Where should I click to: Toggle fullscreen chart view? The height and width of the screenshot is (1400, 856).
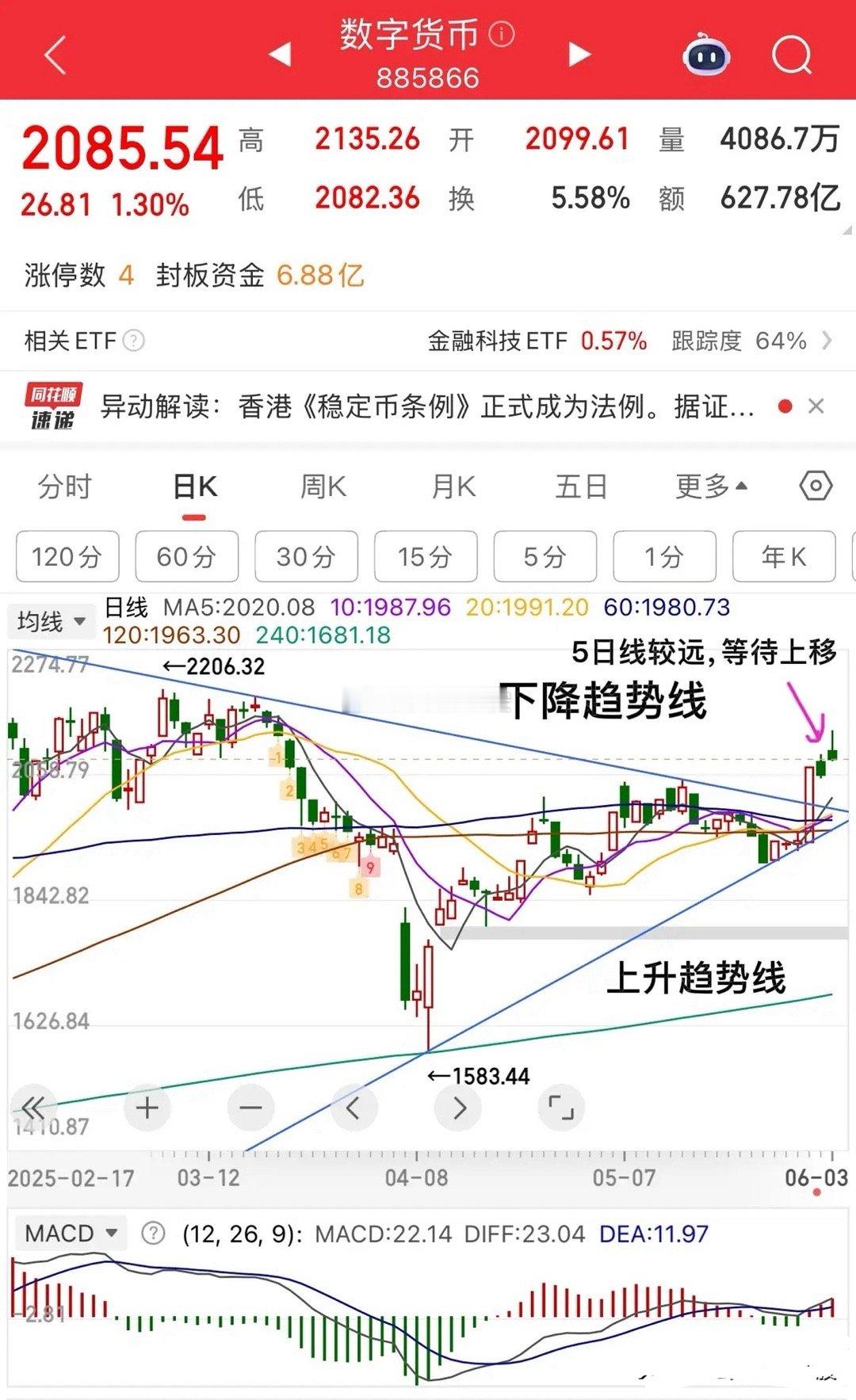click(x=561, y=1108)
